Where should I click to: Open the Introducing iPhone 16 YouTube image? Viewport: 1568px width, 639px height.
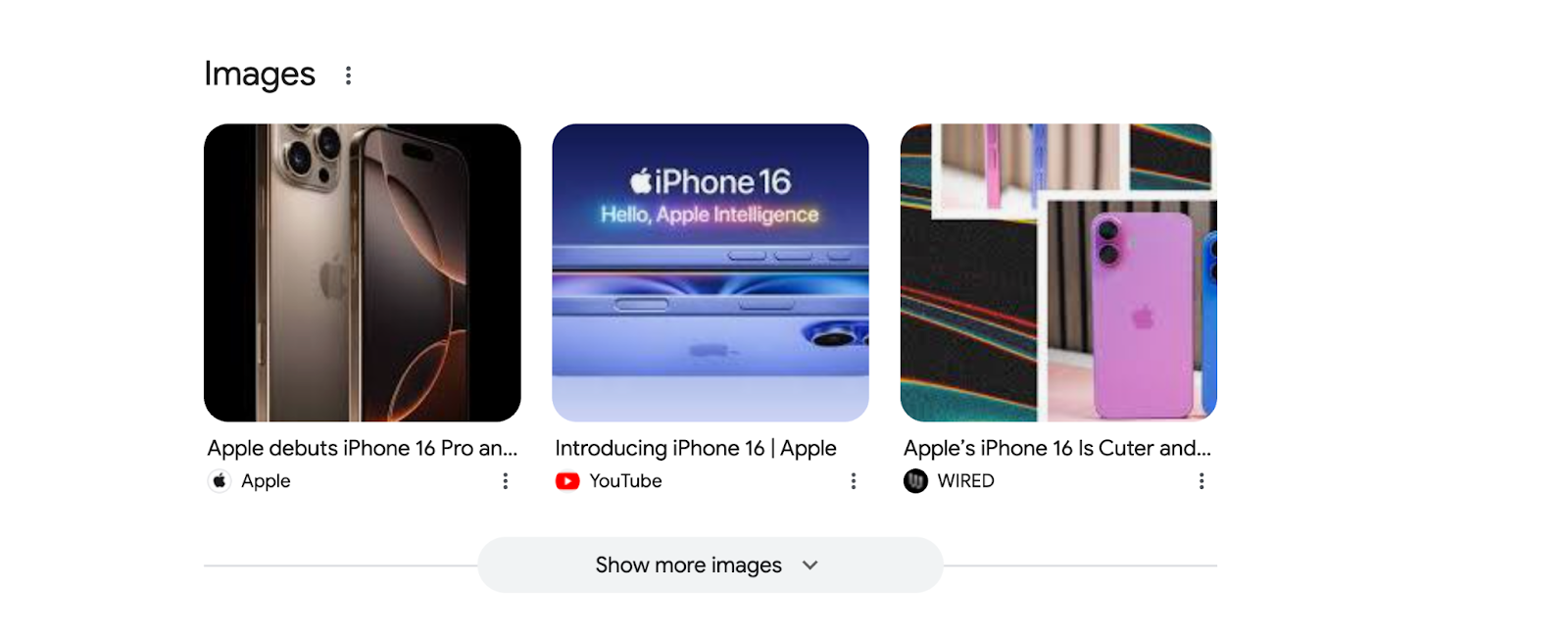pyautogui.click(x=710, y=272)
